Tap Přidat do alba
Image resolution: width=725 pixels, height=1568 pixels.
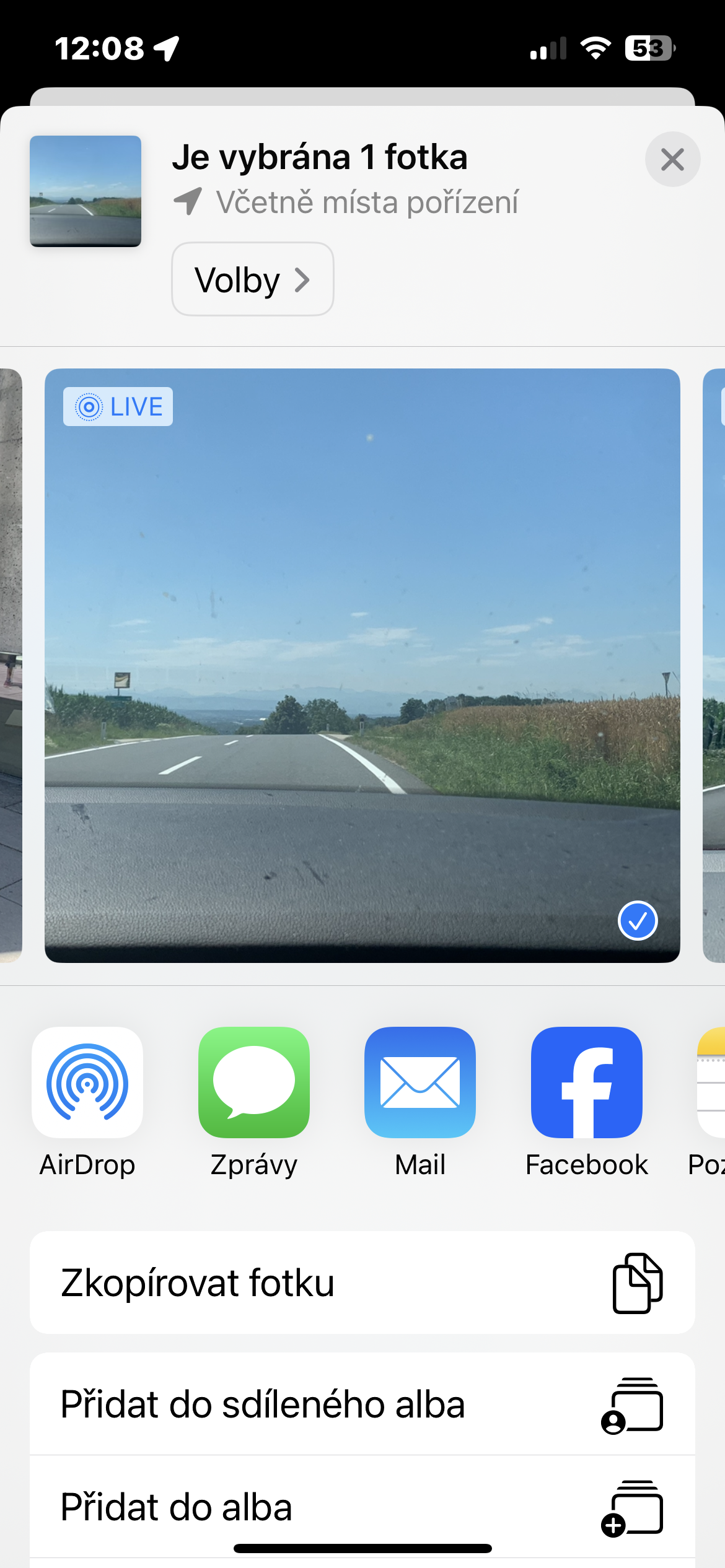click(x=362, y=1507)
